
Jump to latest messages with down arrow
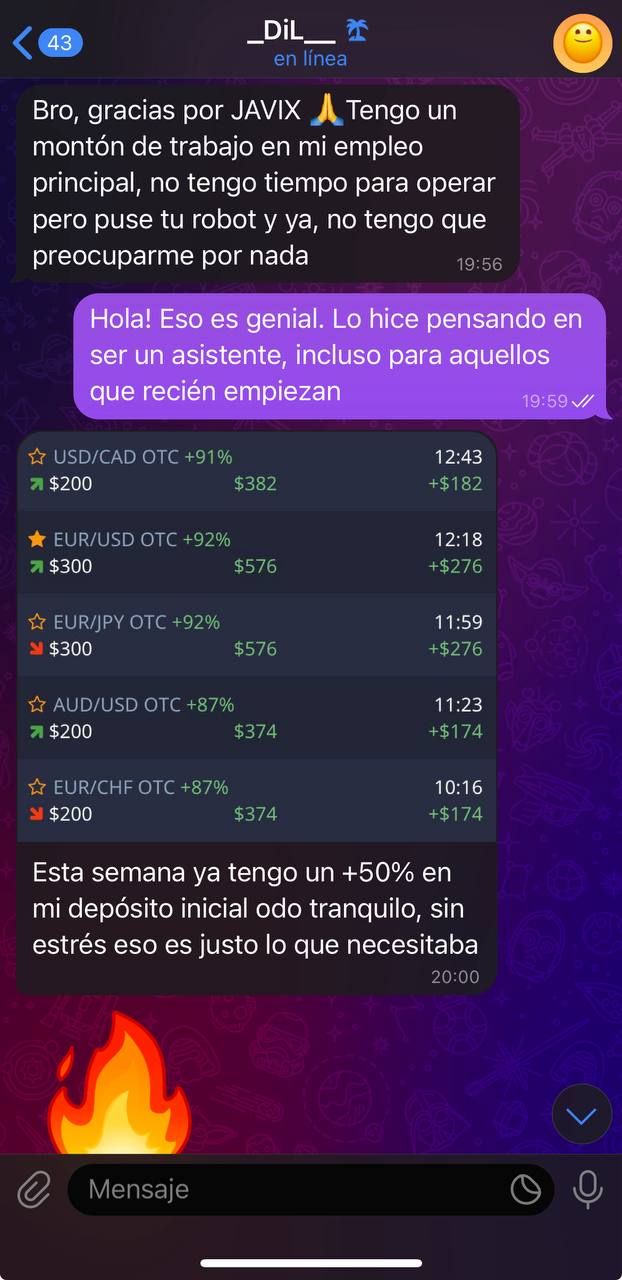point(581,1115)
